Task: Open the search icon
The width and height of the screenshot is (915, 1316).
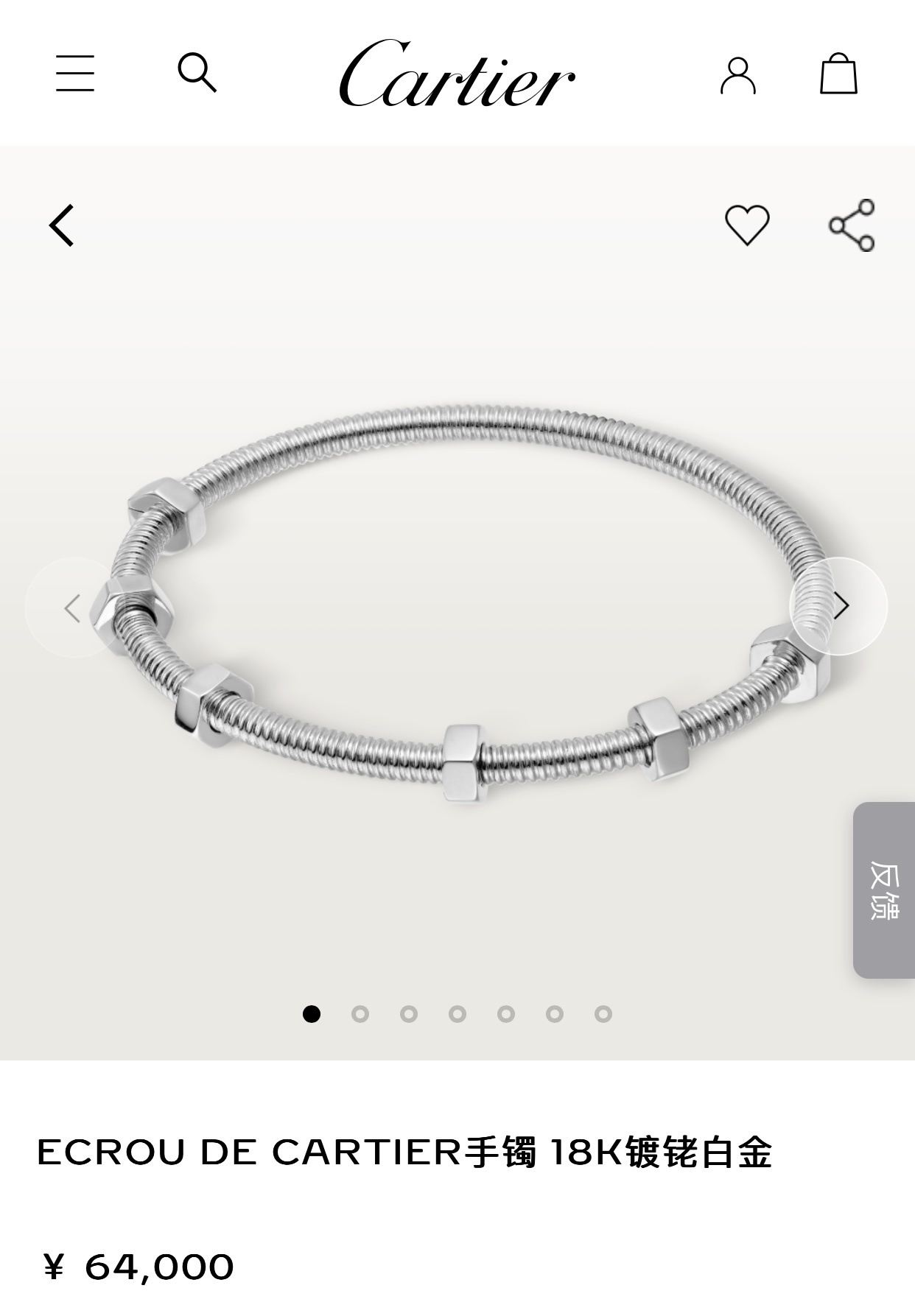Action: [x=197, y=72]
